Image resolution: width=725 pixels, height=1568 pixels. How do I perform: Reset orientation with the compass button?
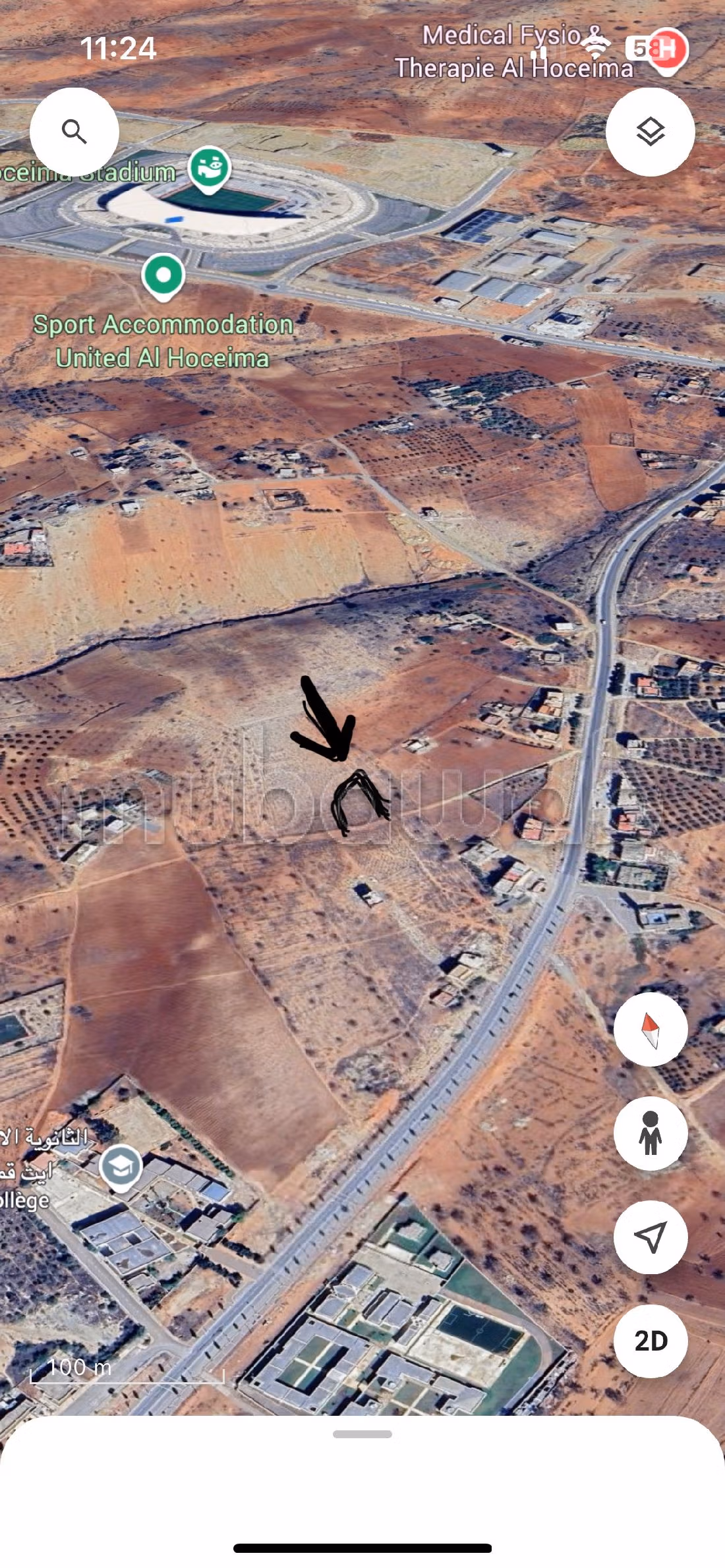click(651, 1029)
